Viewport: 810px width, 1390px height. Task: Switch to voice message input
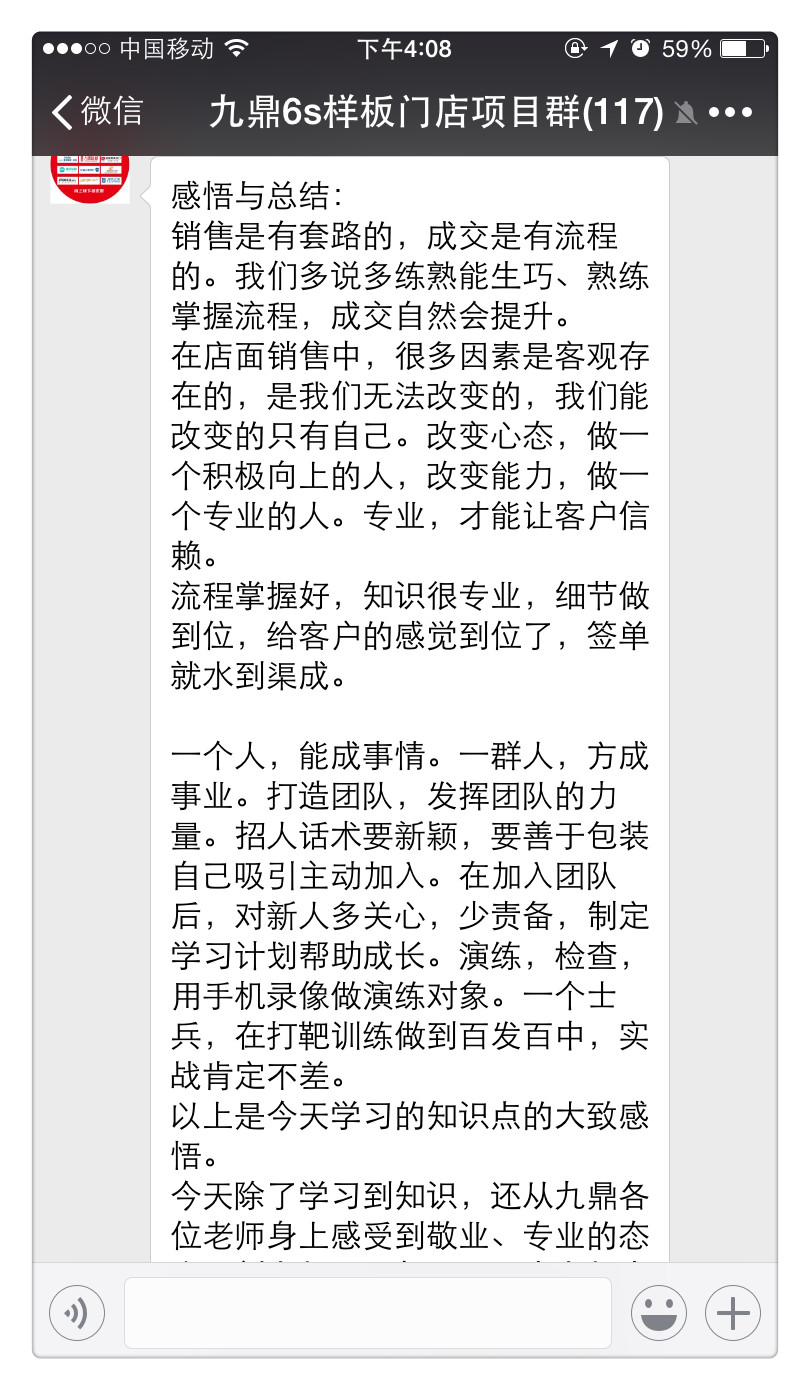pyautogui.click(x=77, y=1312)
